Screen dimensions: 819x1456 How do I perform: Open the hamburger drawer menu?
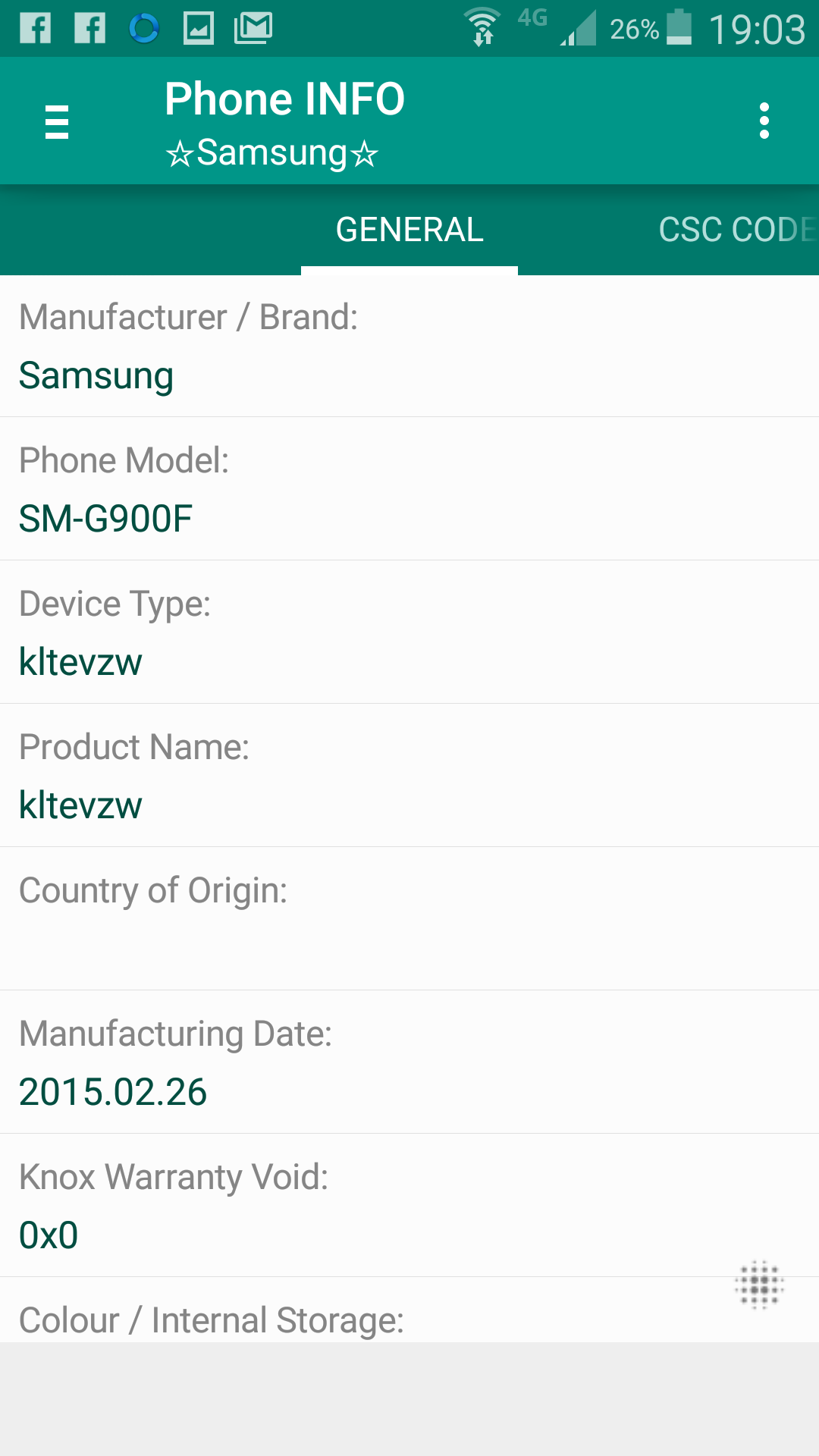tap(57, 121)
